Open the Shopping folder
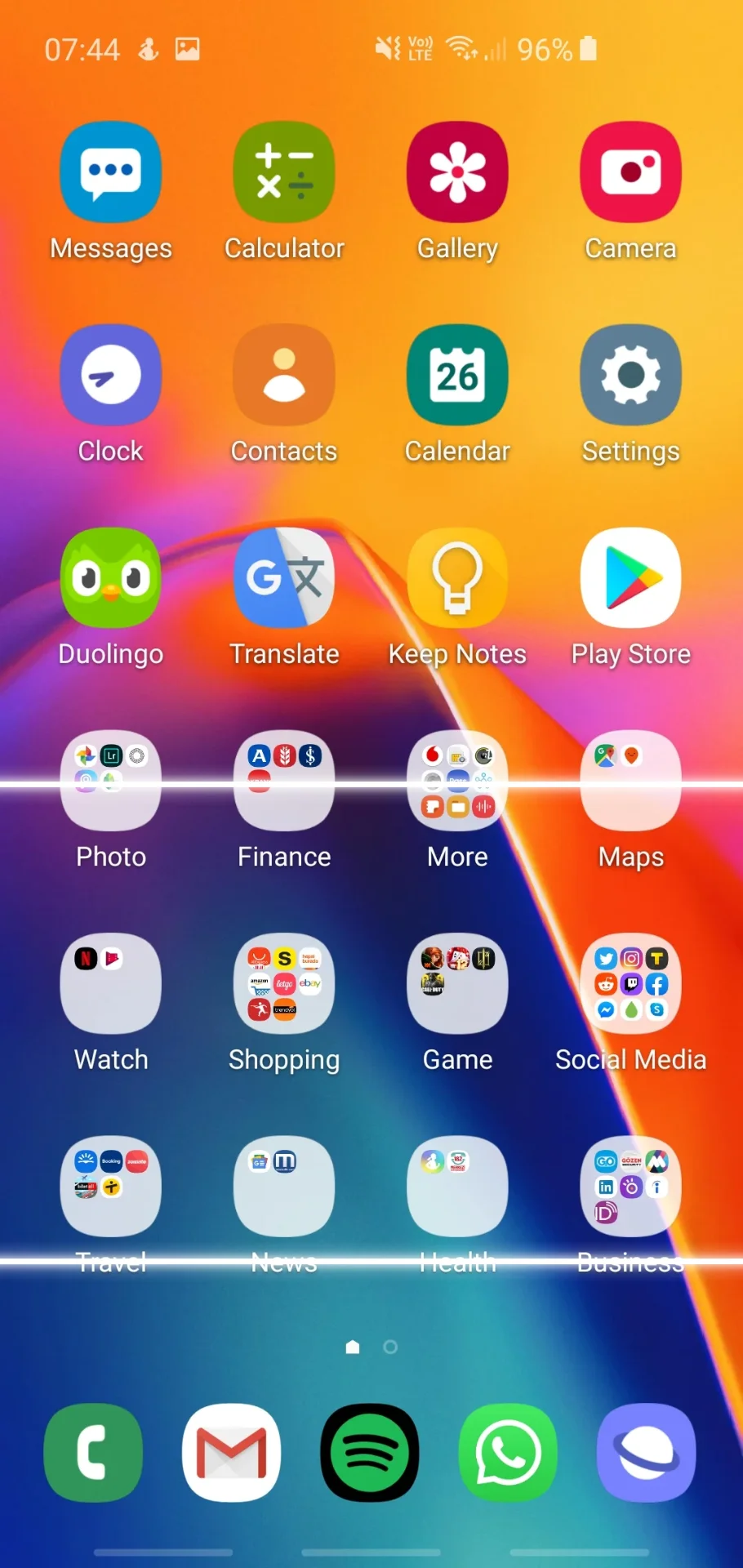 (284, 984)
